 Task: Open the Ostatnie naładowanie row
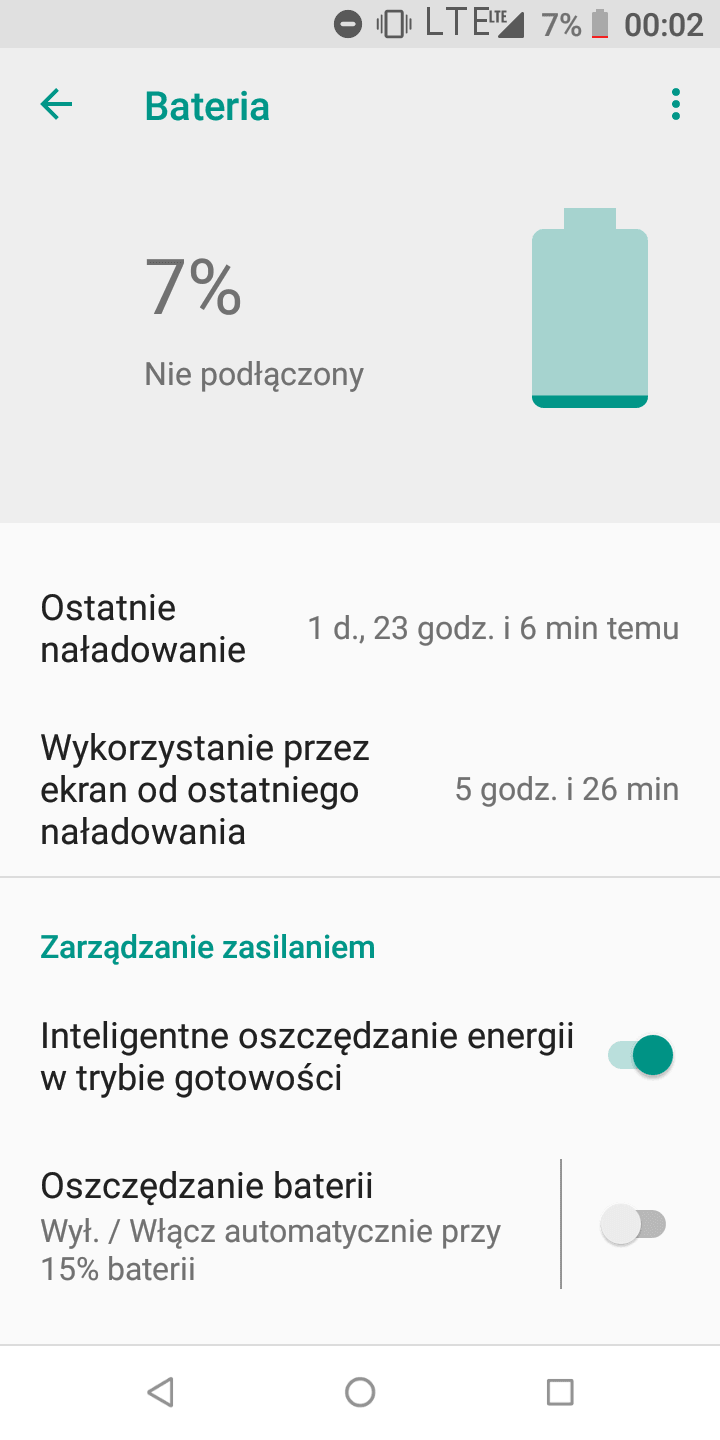coord(360,628)
